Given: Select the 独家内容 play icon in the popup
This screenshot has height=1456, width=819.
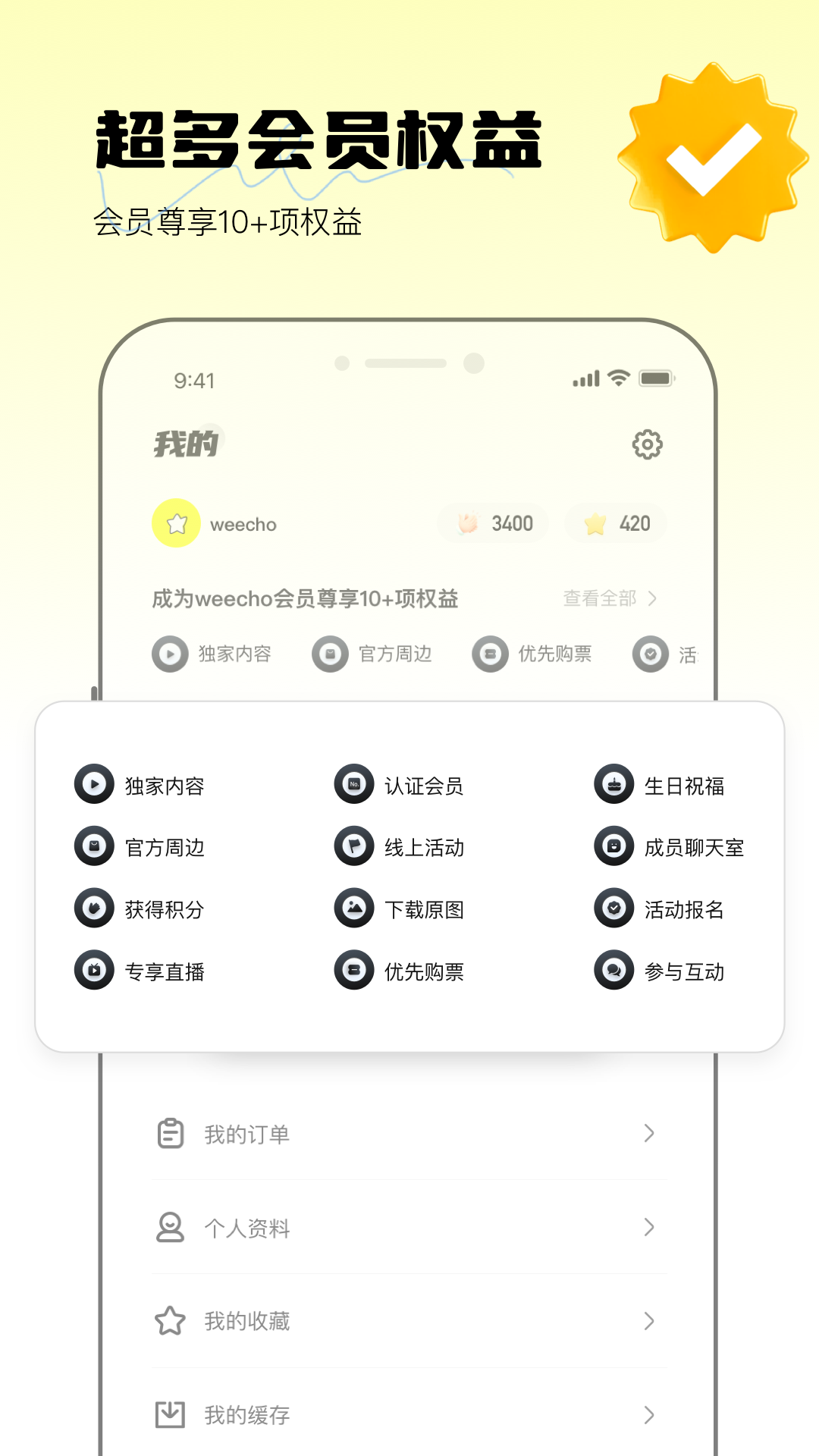Looking at the screenshot, I should point(93,786).
